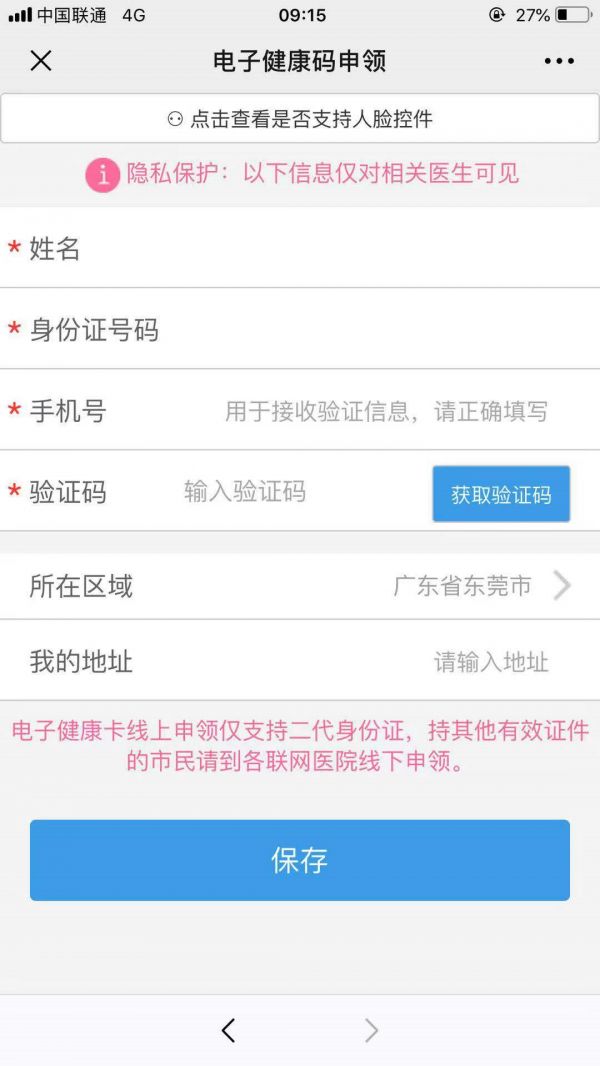Open the three-dot overflow menu
The height and width of the screenshot is (1066, 600).
pos(559,61)
